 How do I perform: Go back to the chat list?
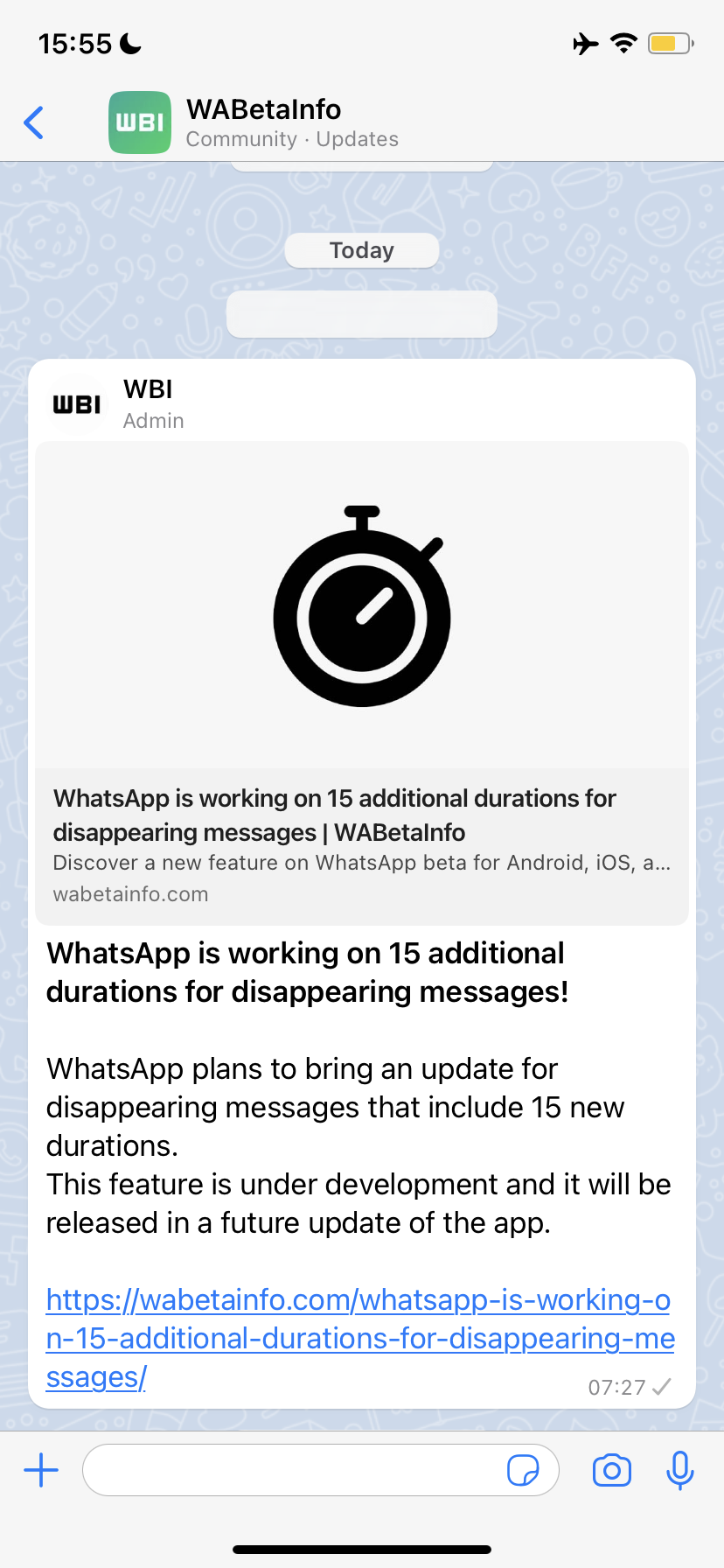(x=34, y=122)
